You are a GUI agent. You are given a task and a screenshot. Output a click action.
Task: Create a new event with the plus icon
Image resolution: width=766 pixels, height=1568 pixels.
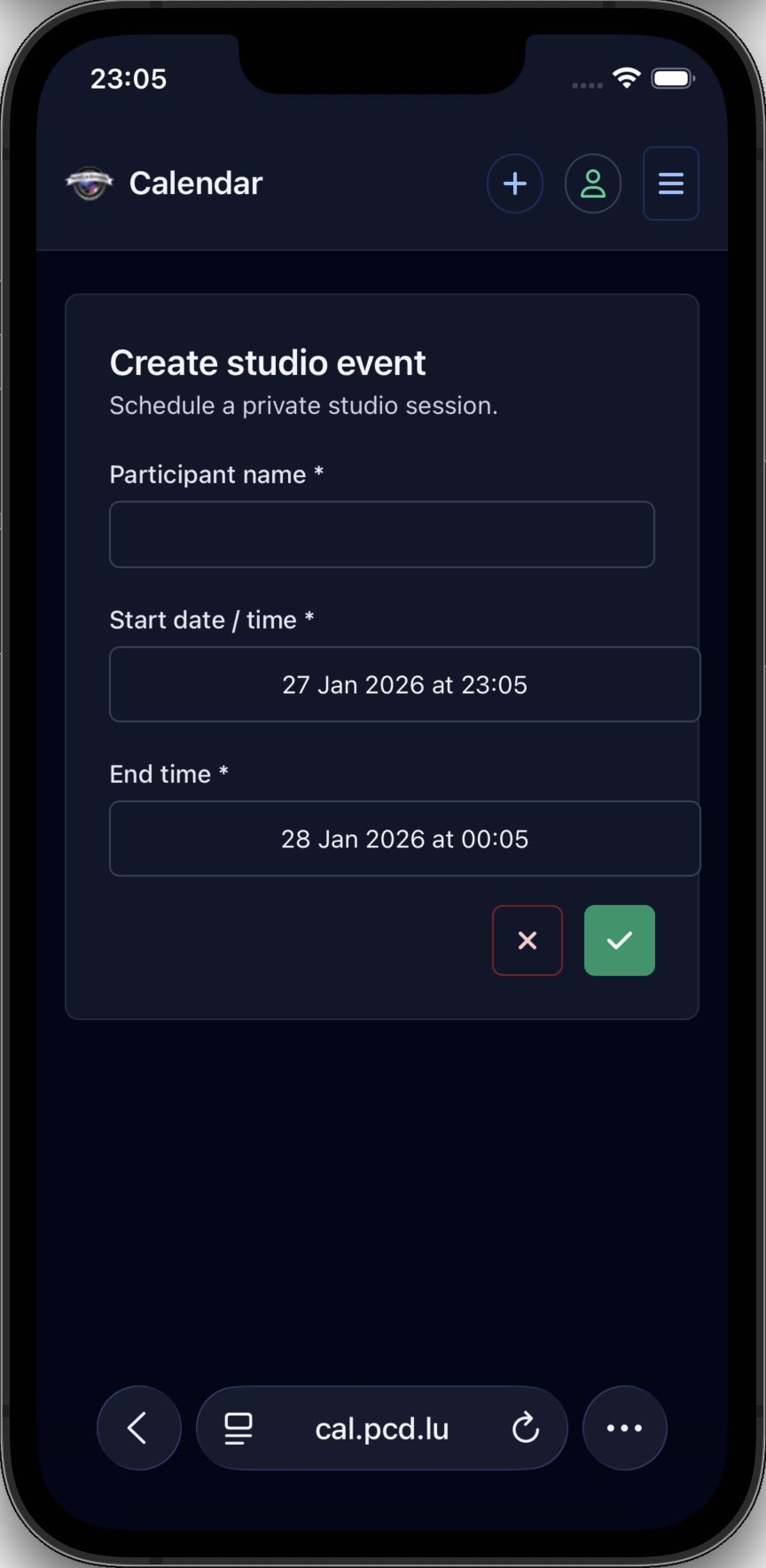(515, 183)
